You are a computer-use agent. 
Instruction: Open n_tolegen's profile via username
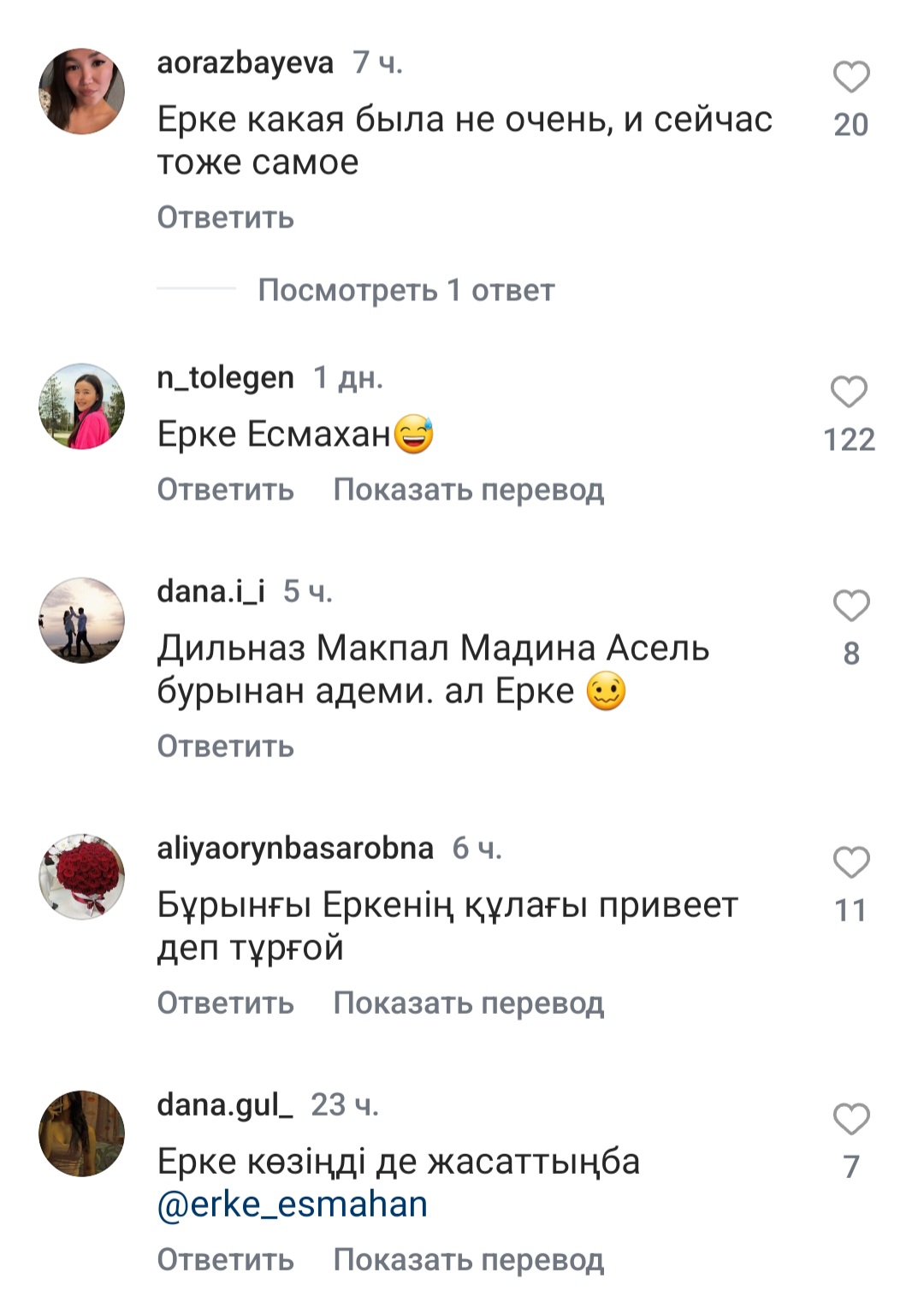(225, 377)
